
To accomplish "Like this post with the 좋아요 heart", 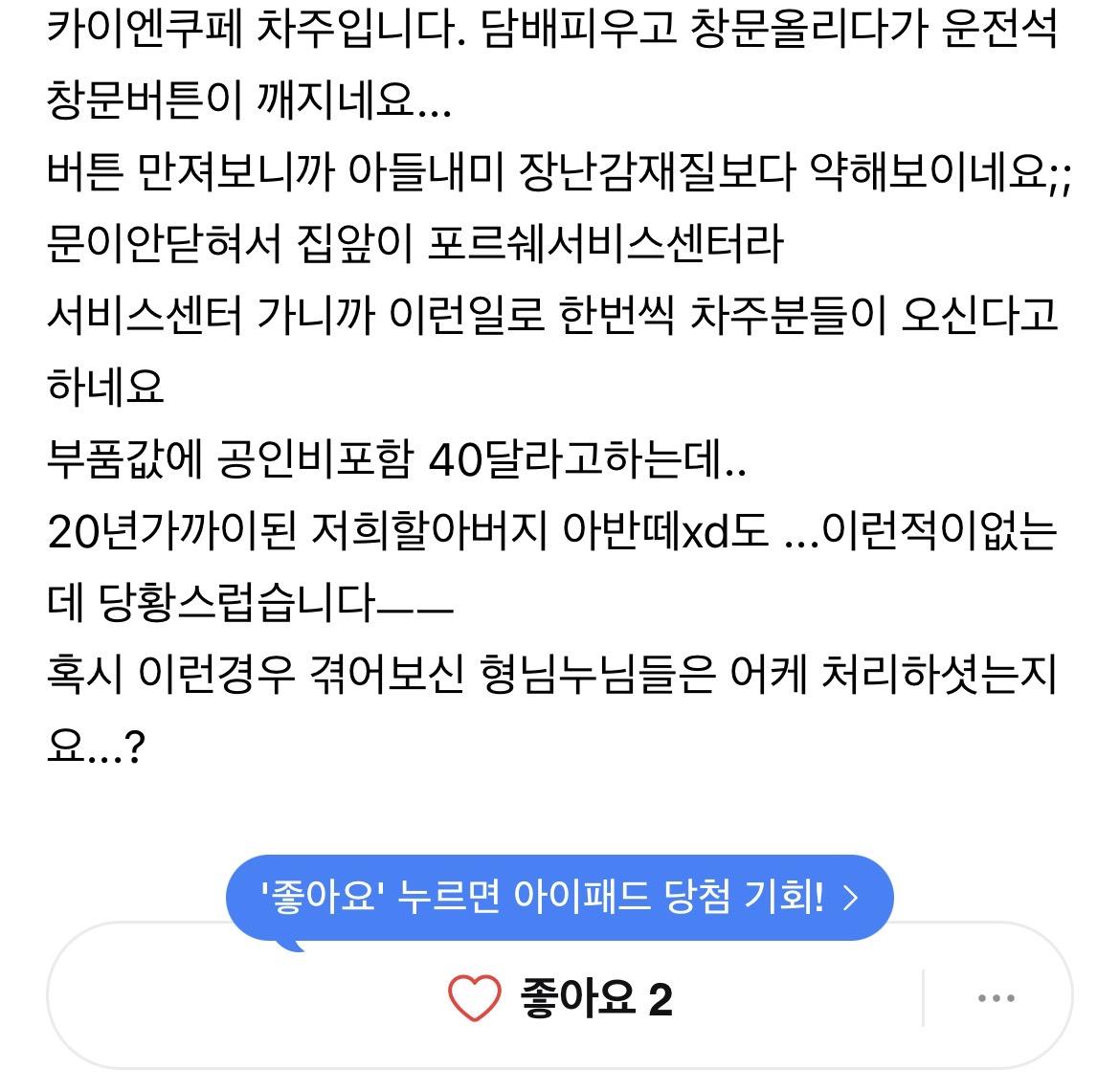I will tap(475, 999).
